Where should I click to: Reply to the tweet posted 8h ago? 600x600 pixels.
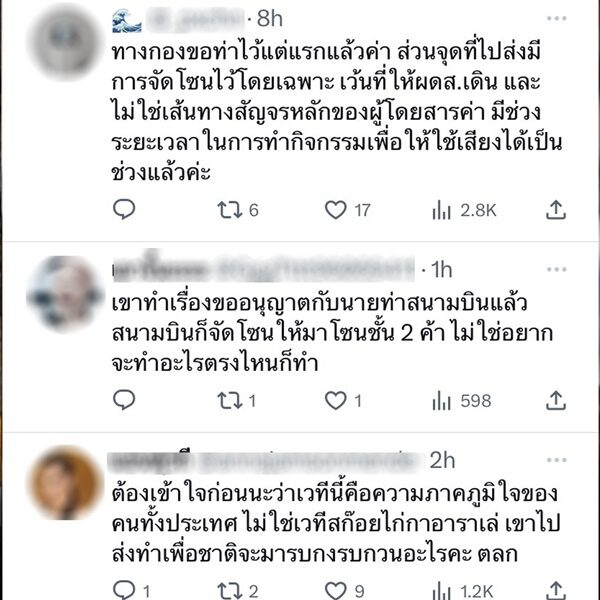pyautogui.click(x=123, y=209)
